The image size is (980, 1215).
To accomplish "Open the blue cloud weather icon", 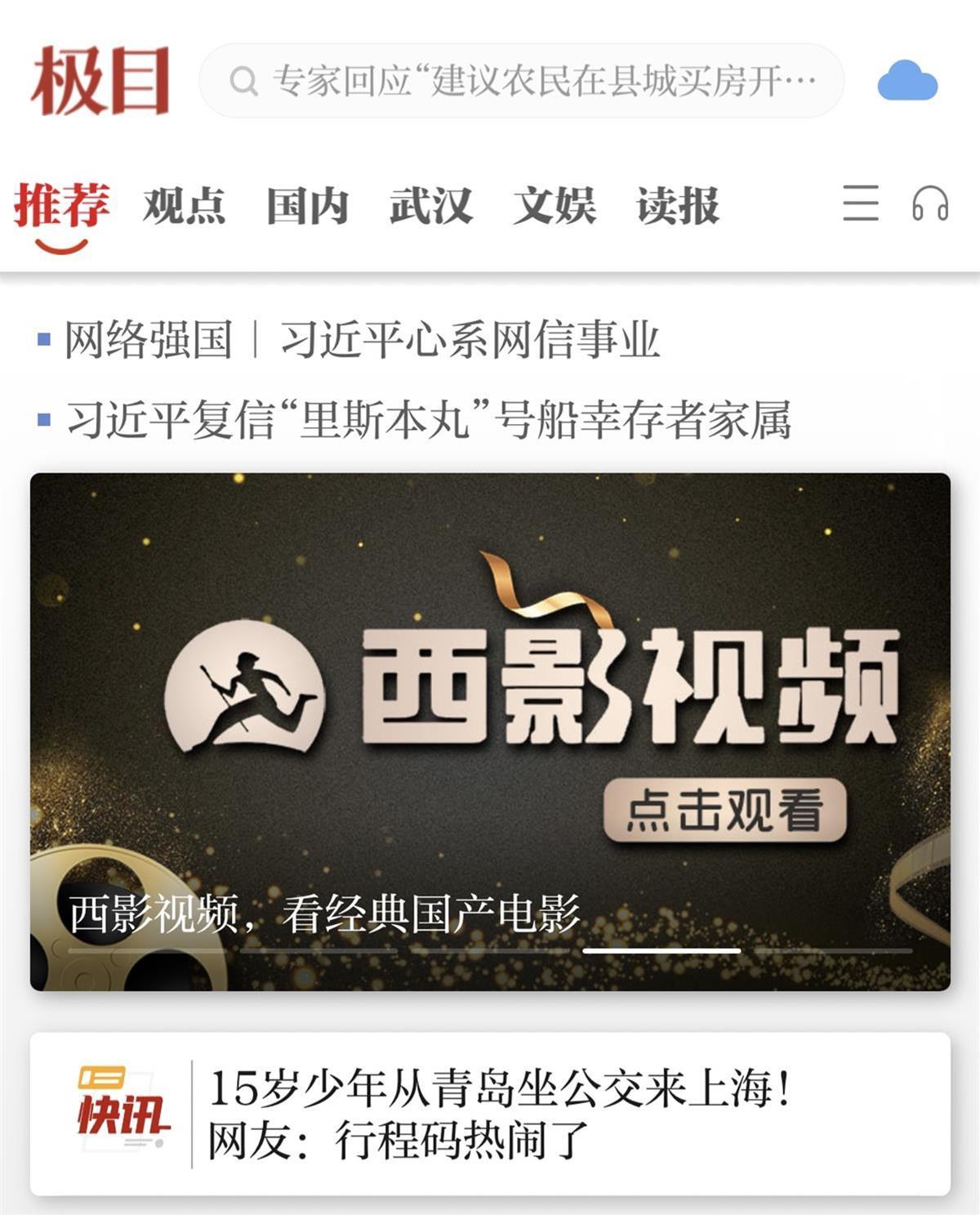I will [x=907, y=81].
